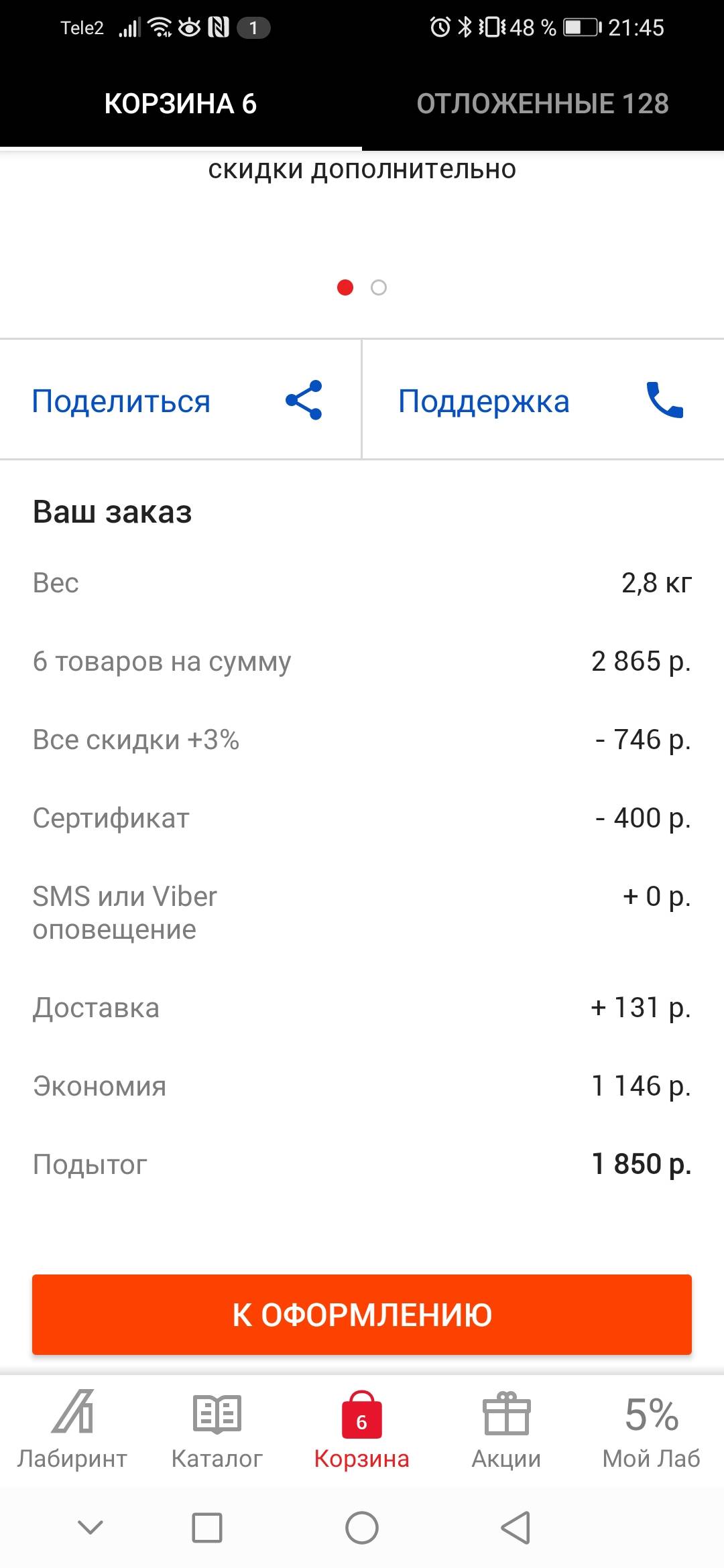
Task: Switch to the Отложенные 128 tab
Action: point(543,104)
